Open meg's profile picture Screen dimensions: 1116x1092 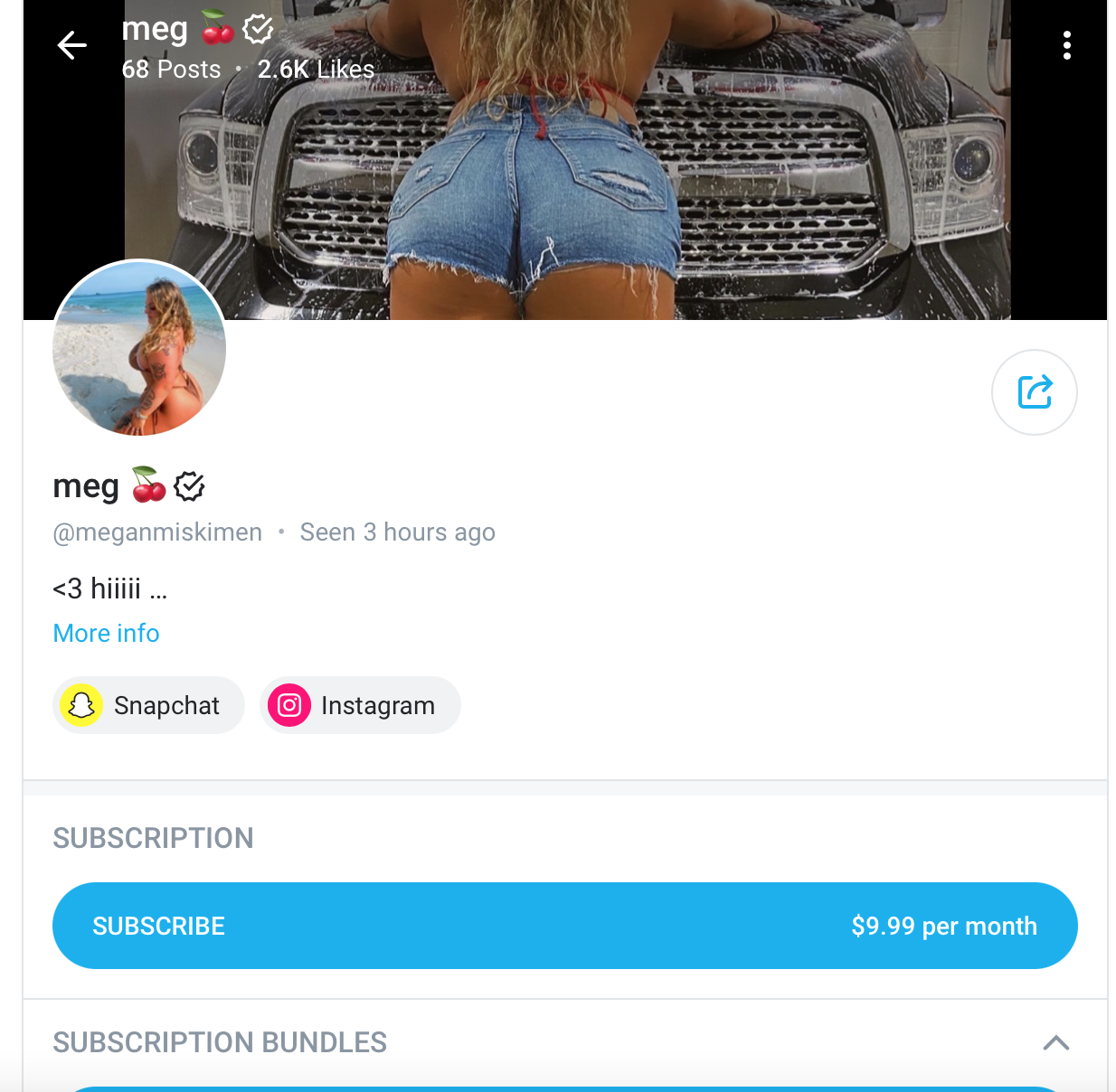(x=139, y=348)
